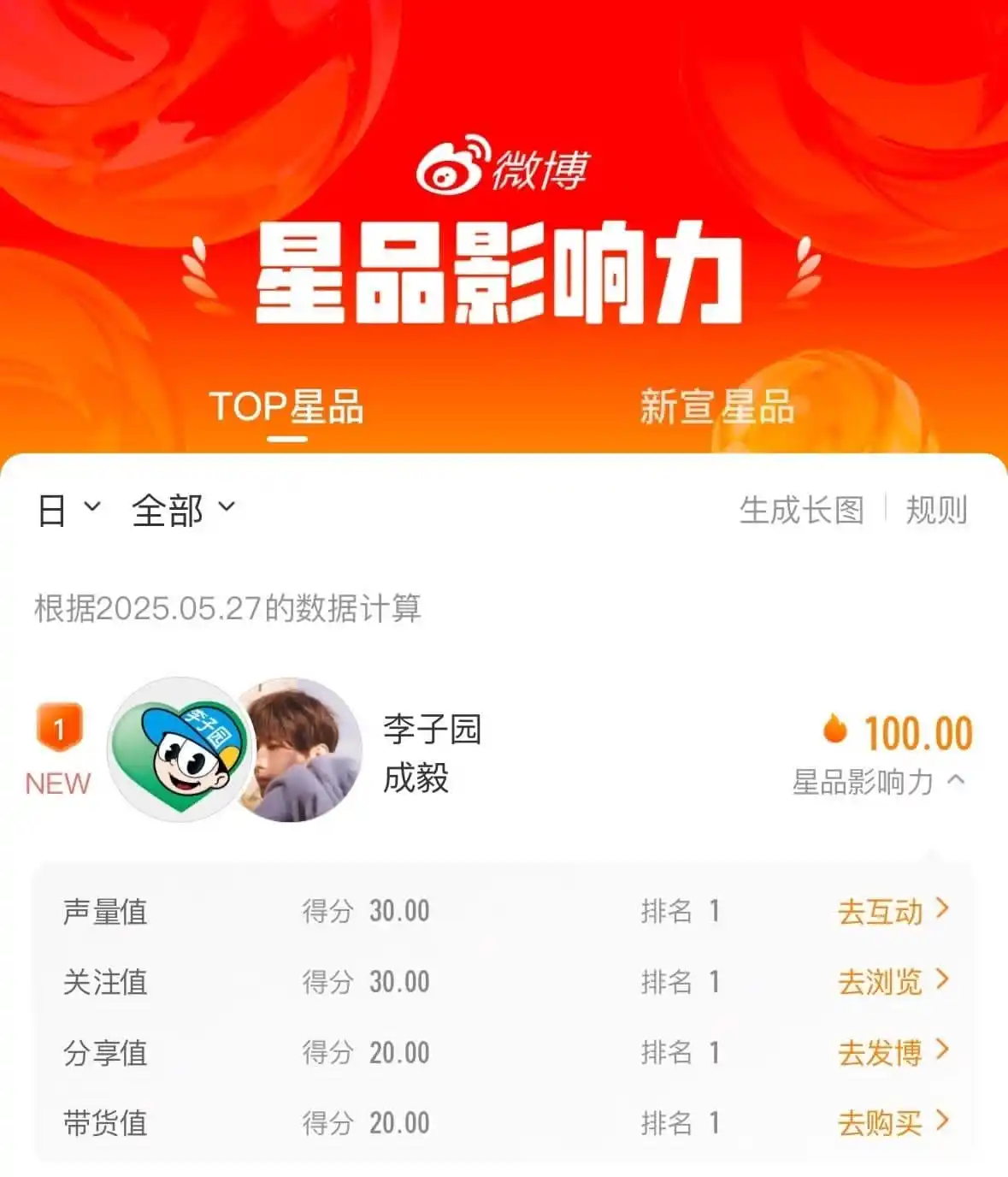The image size is (1008, 1177).
Task: Tap 去互动 next to 声量值
Action: (893, 911)
